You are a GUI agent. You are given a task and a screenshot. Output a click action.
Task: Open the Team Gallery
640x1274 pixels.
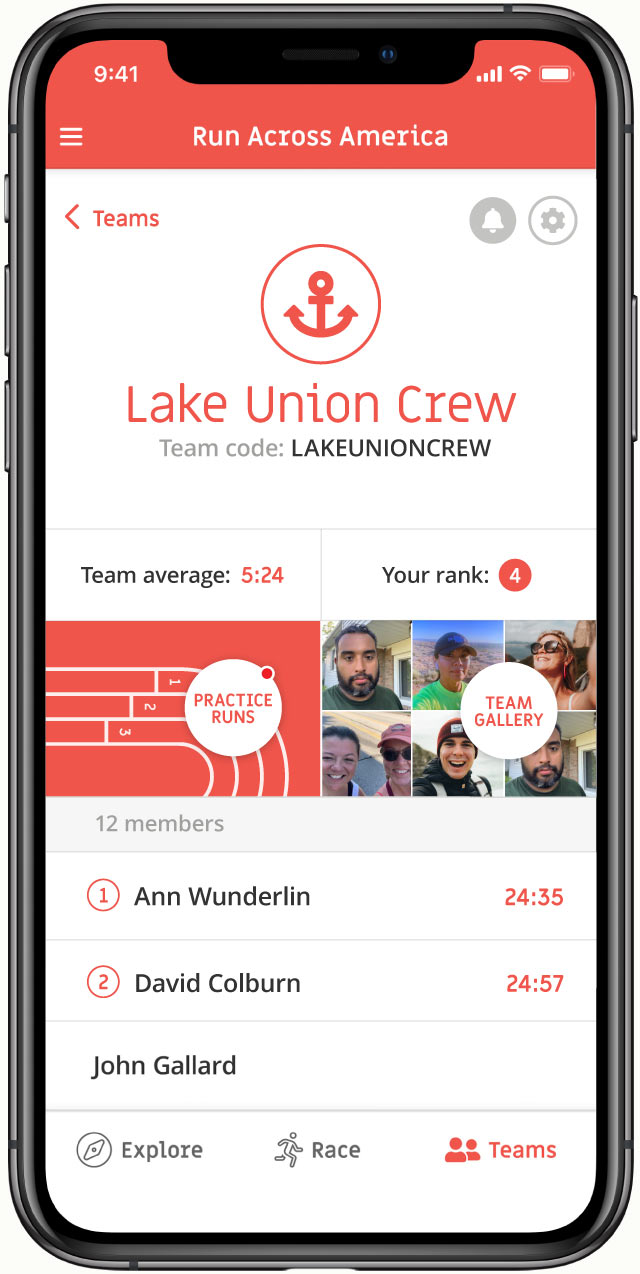508,711
